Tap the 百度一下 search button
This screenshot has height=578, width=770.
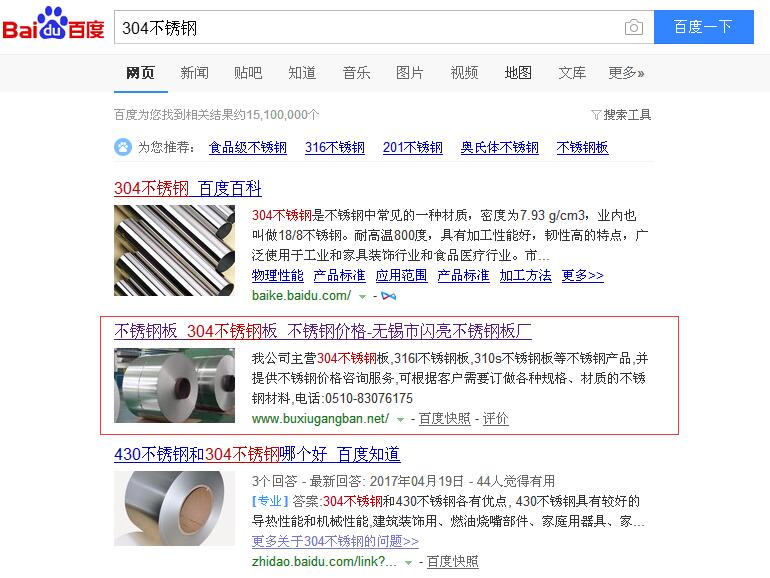click(703, 28)
